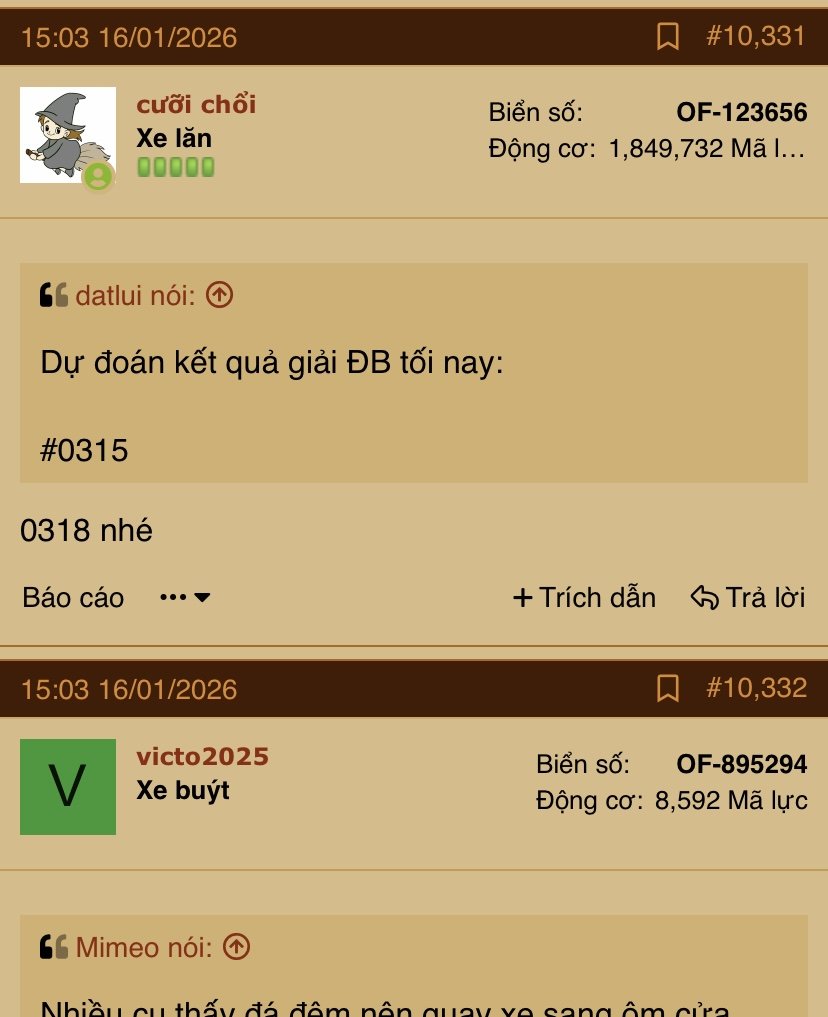Tap Trích dẫn to quote post
828x1017 pixels.
[x=585, y=598]
